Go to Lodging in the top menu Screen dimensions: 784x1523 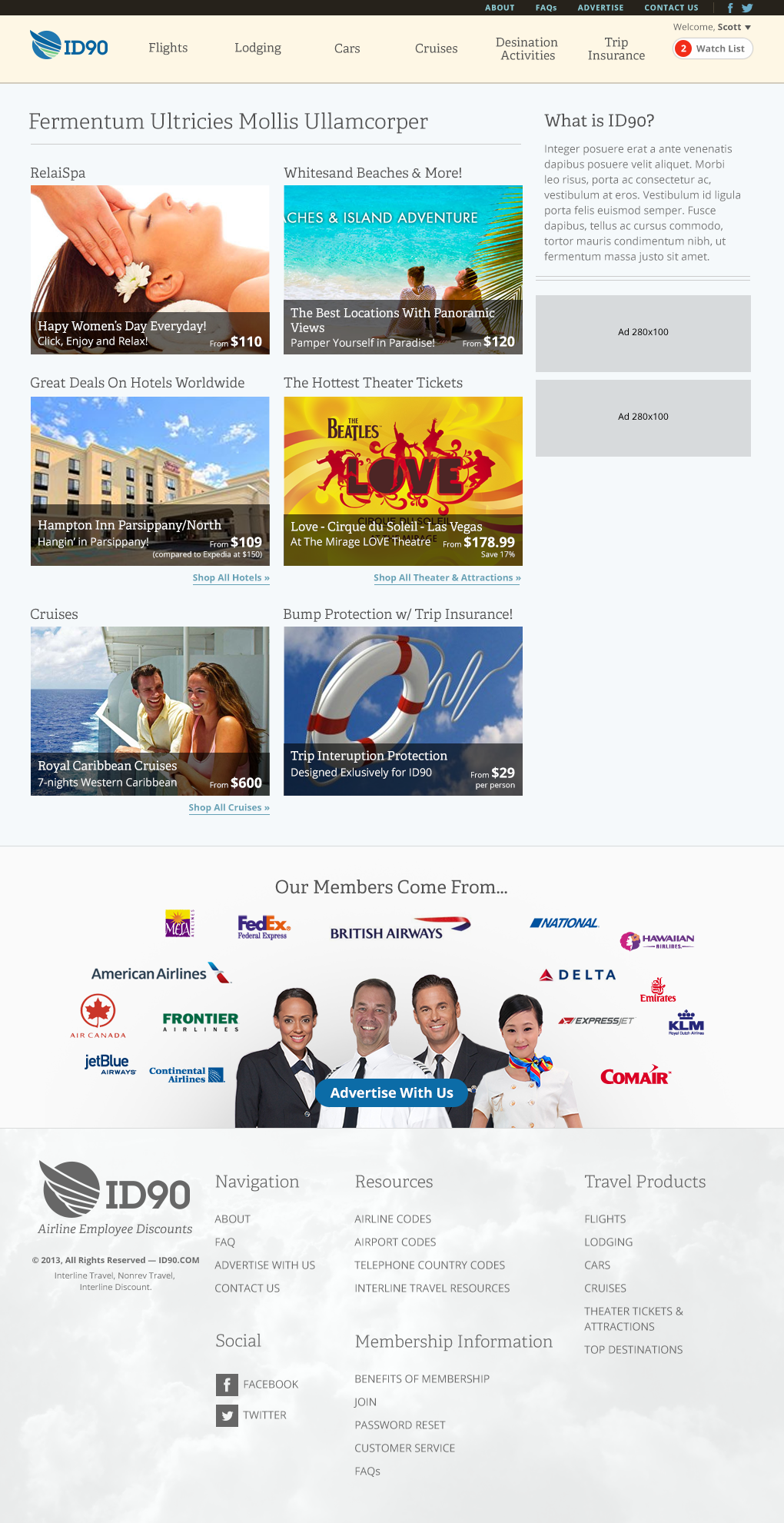257,48
